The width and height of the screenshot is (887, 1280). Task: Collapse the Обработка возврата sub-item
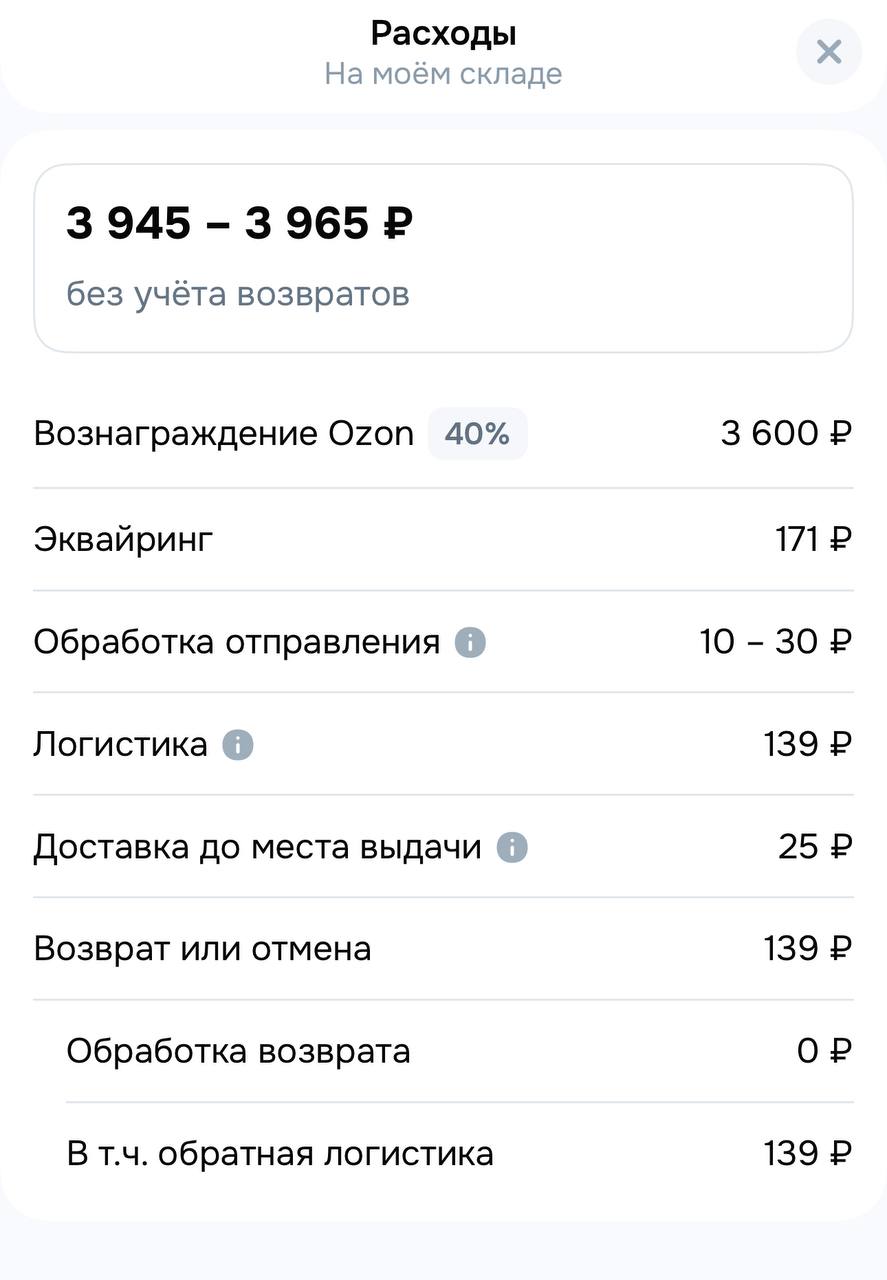point(238,1050)
